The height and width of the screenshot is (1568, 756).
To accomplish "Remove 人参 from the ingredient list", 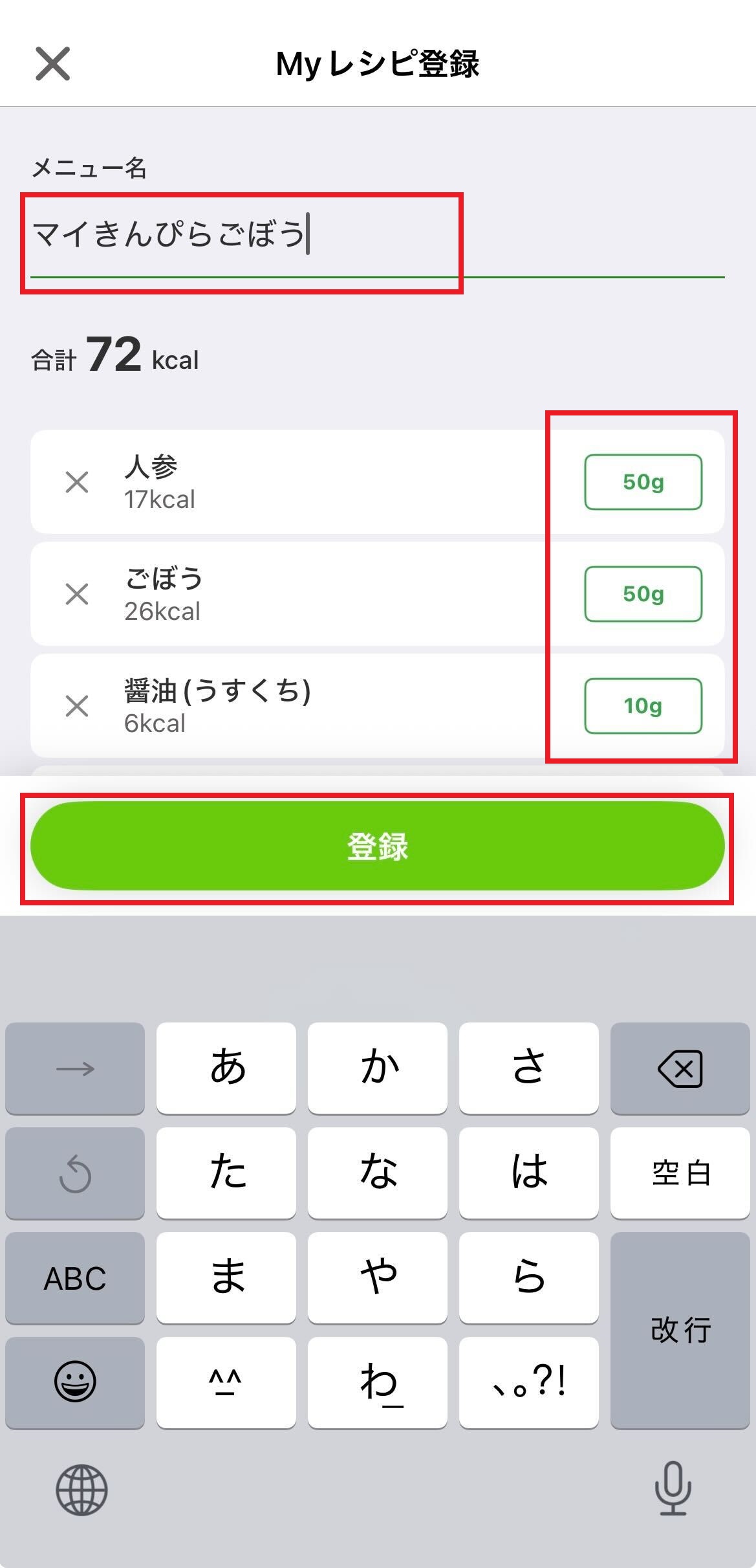I will (77, 481).
